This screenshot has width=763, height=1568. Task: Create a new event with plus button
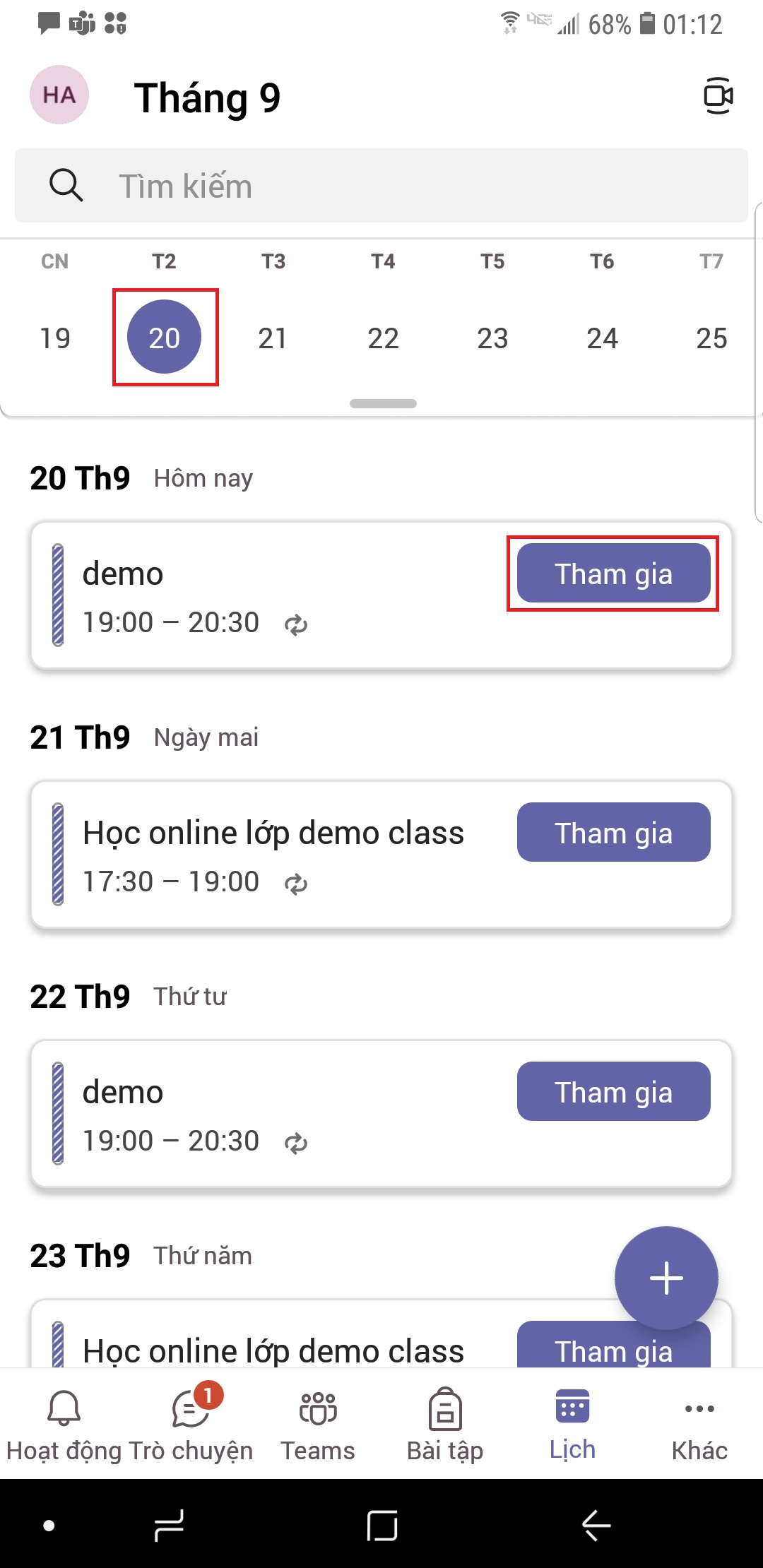[666, 1278]
